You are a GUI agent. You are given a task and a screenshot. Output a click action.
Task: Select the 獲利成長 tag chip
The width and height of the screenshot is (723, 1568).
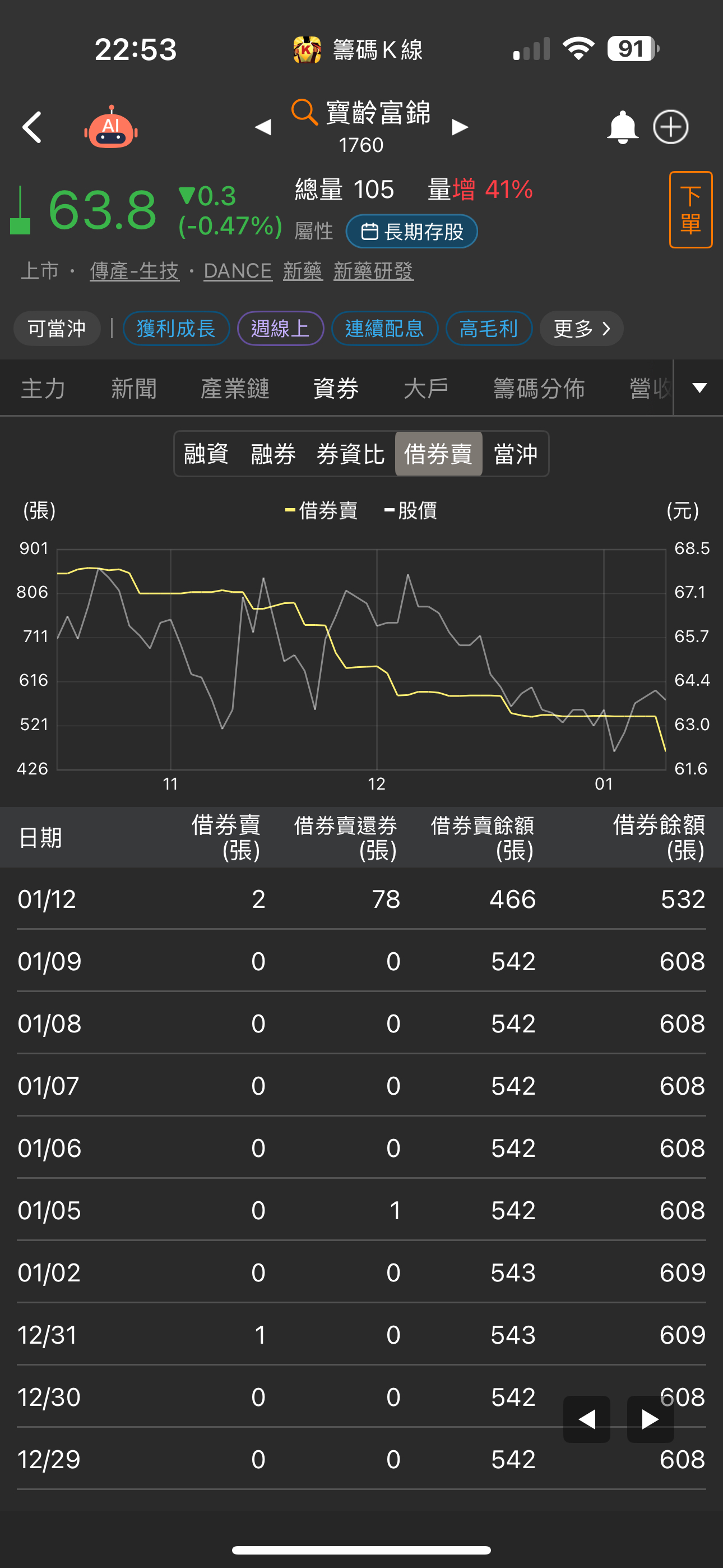point(176,329)
